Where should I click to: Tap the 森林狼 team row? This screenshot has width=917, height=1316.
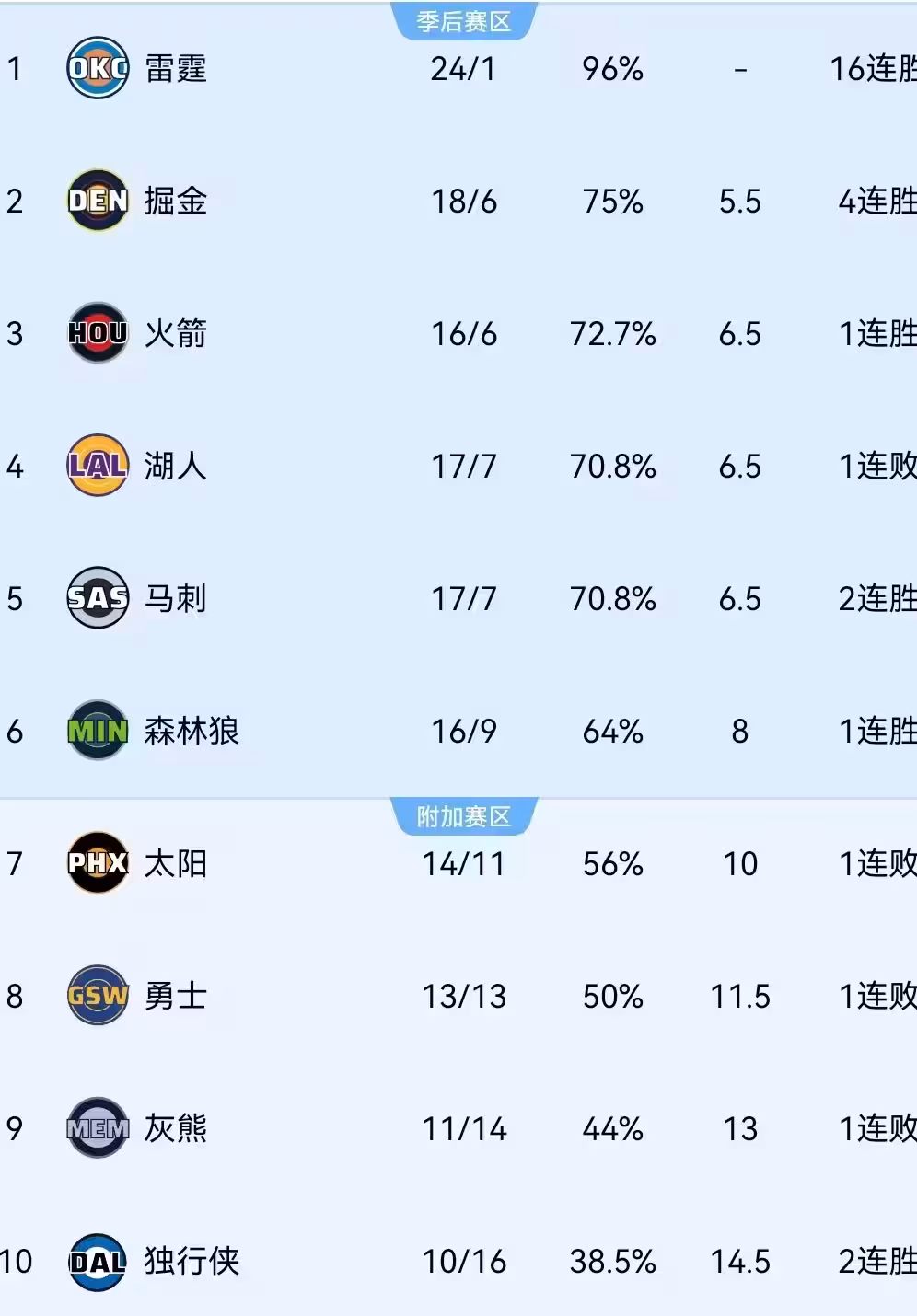tap(191, 732)
